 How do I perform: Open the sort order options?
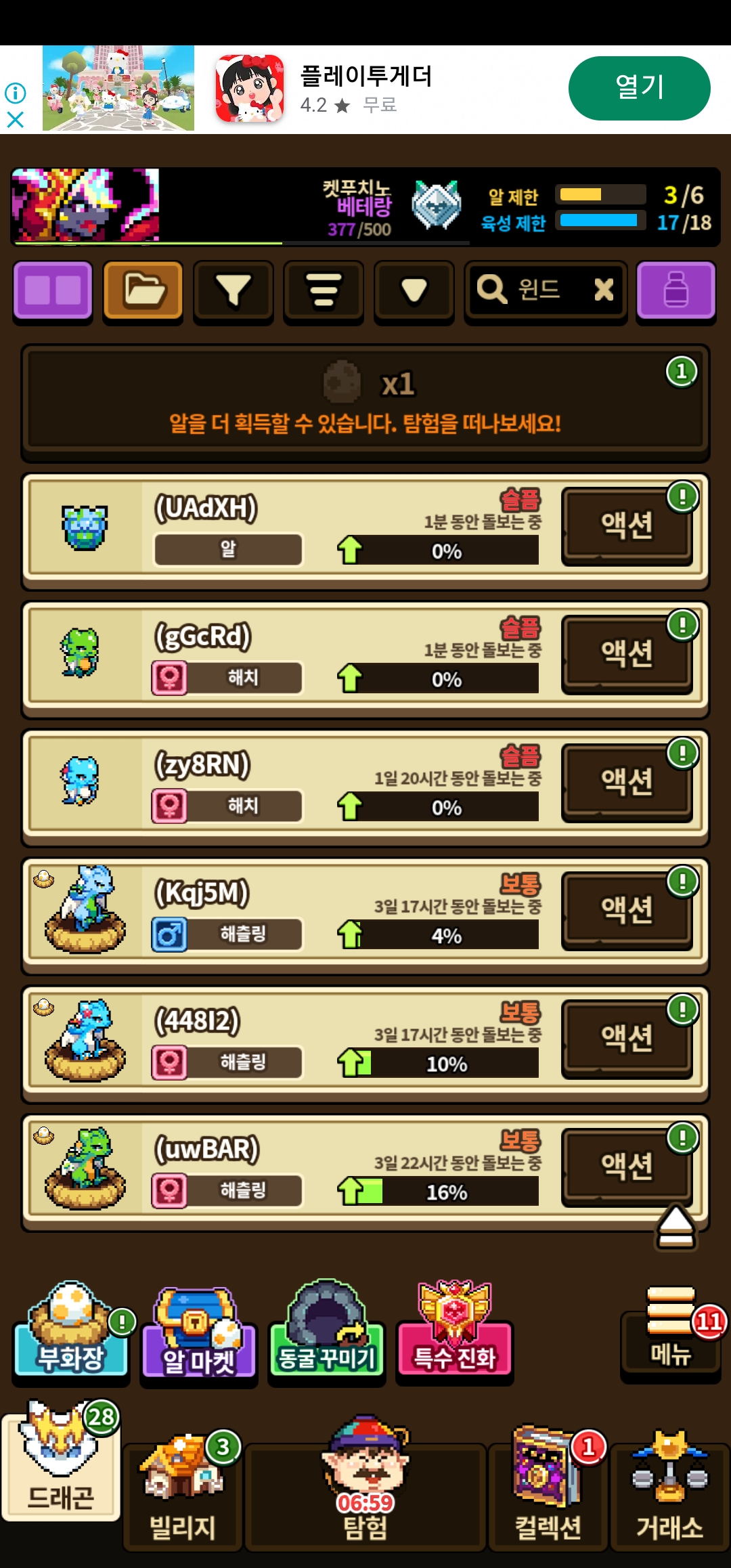pos(324,290)
